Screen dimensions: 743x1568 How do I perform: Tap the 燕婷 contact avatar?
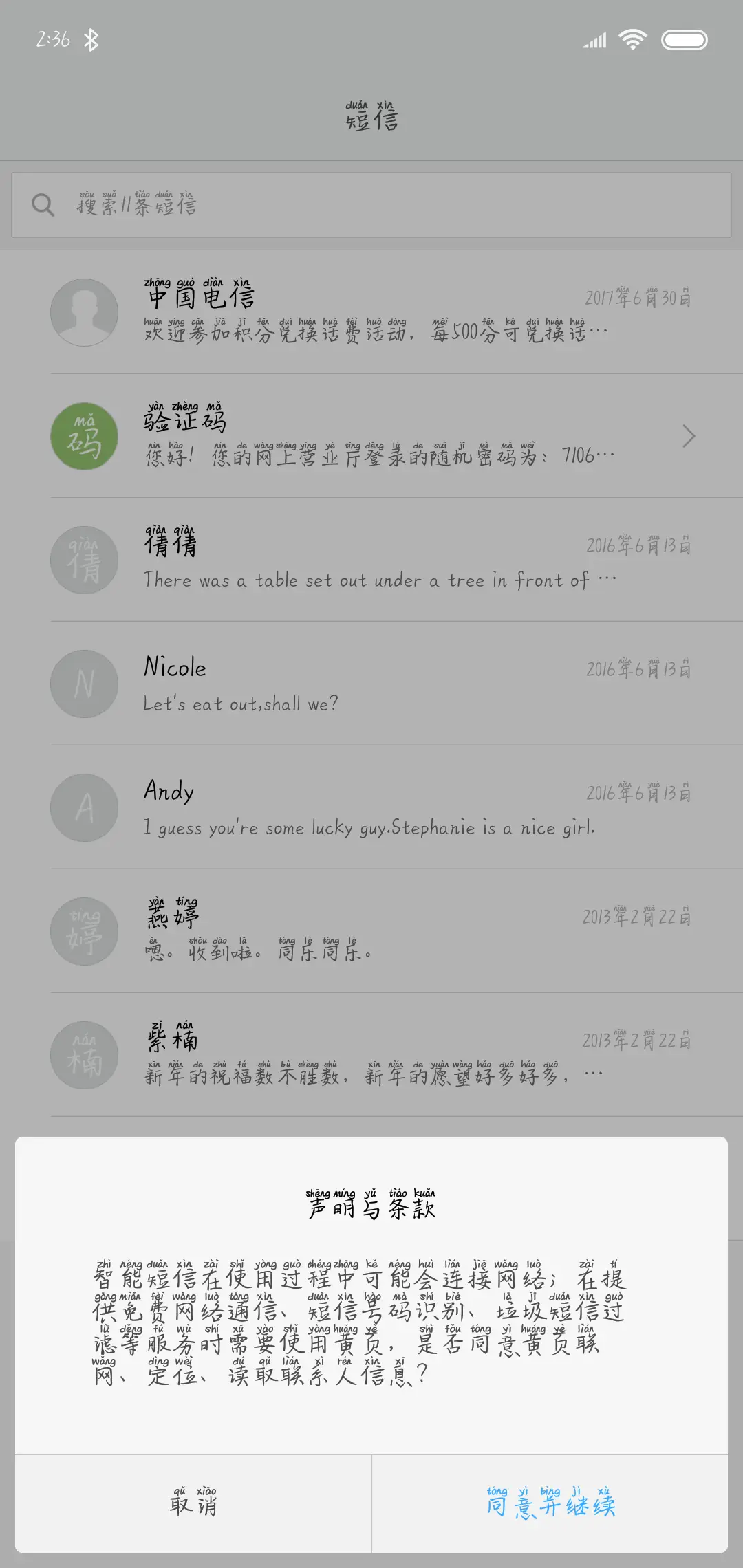(x=84, y=931)
